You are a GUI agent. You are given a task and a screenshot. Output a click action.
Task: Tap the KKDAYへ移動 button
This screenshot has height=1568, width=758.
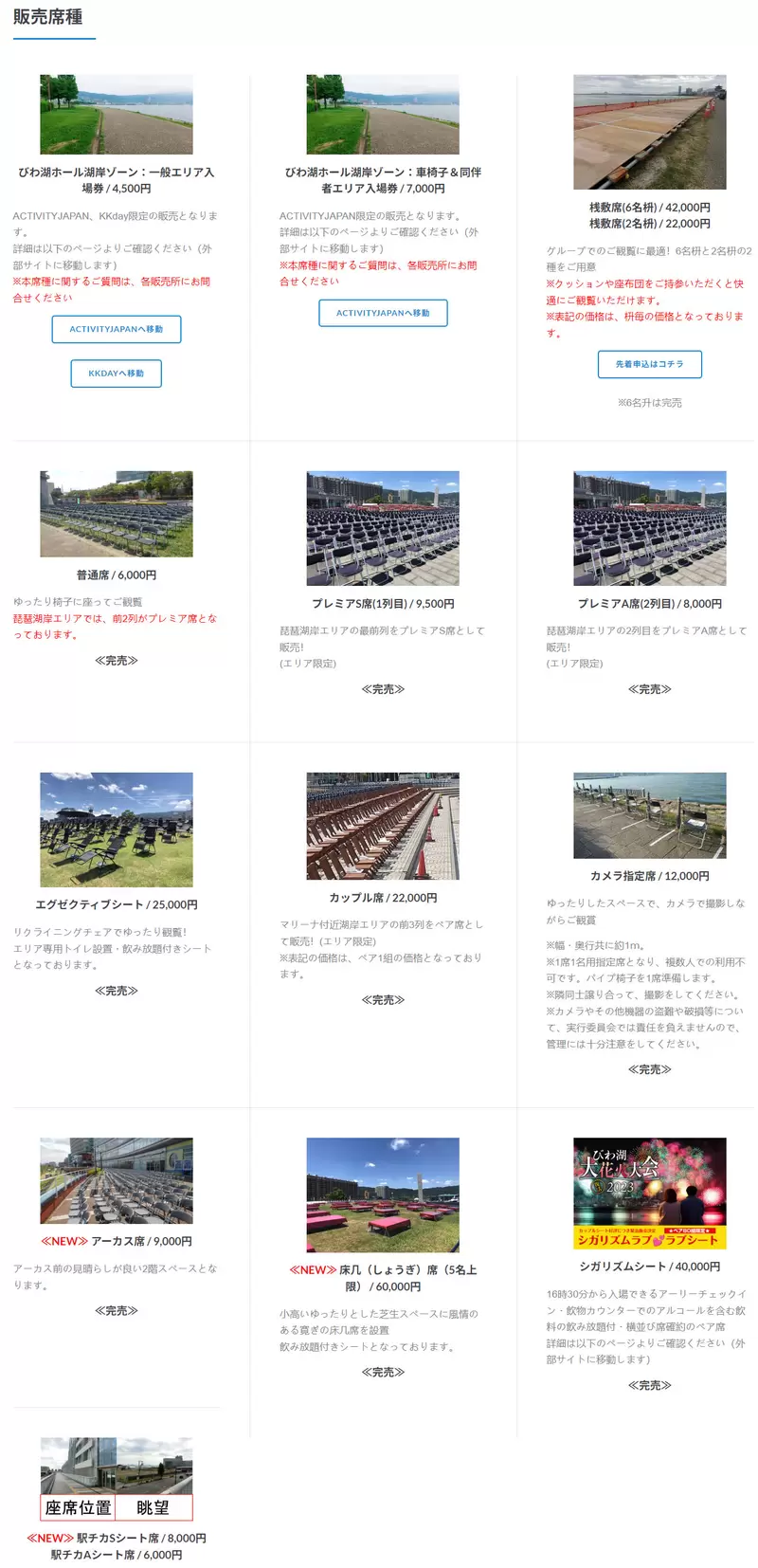116,374
